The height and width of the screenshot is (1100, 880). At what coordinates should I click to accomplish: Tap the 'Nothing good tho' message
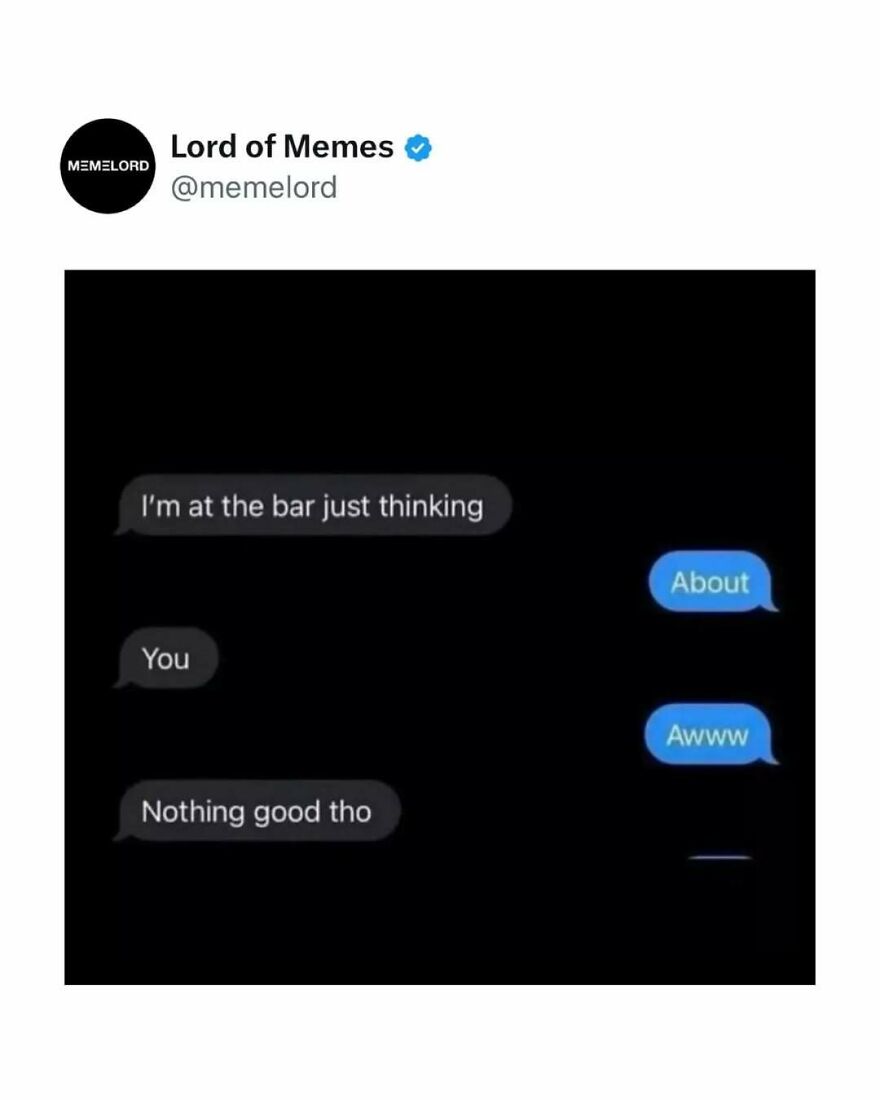[x=258, y=811]
